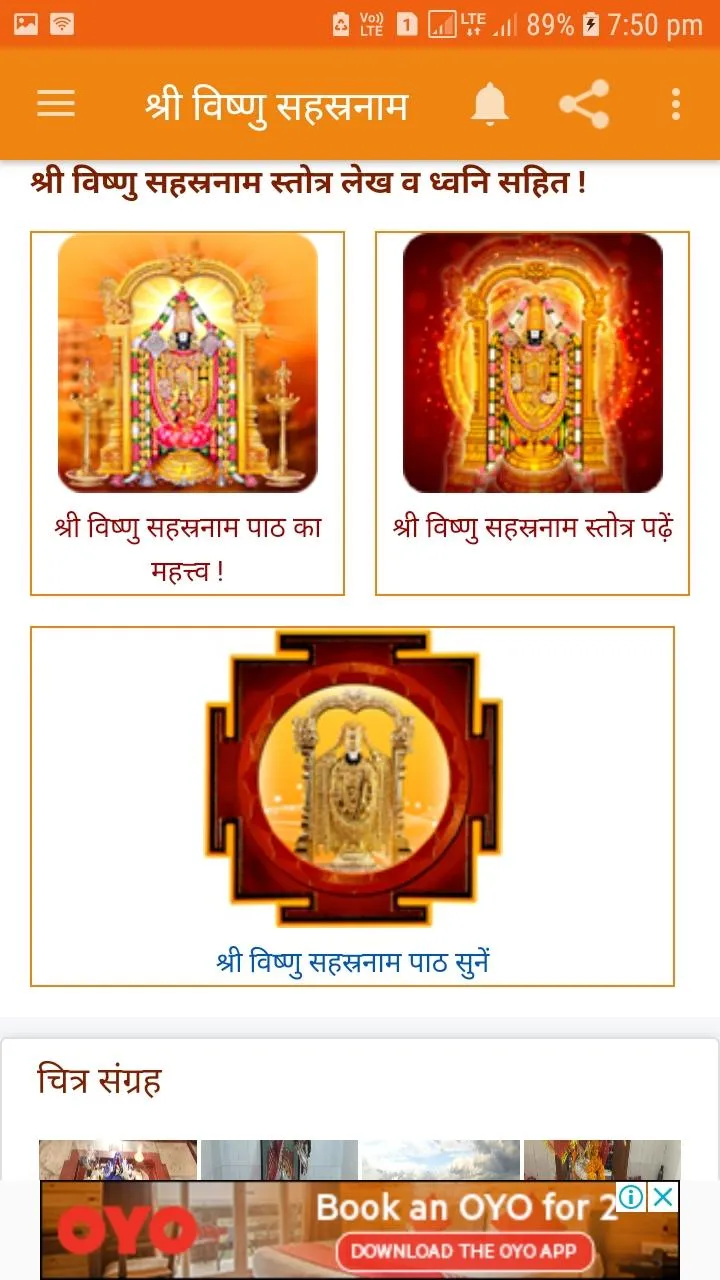Open the notifications bell
This screenshot has width=720, height=1280.
[490, 104]
